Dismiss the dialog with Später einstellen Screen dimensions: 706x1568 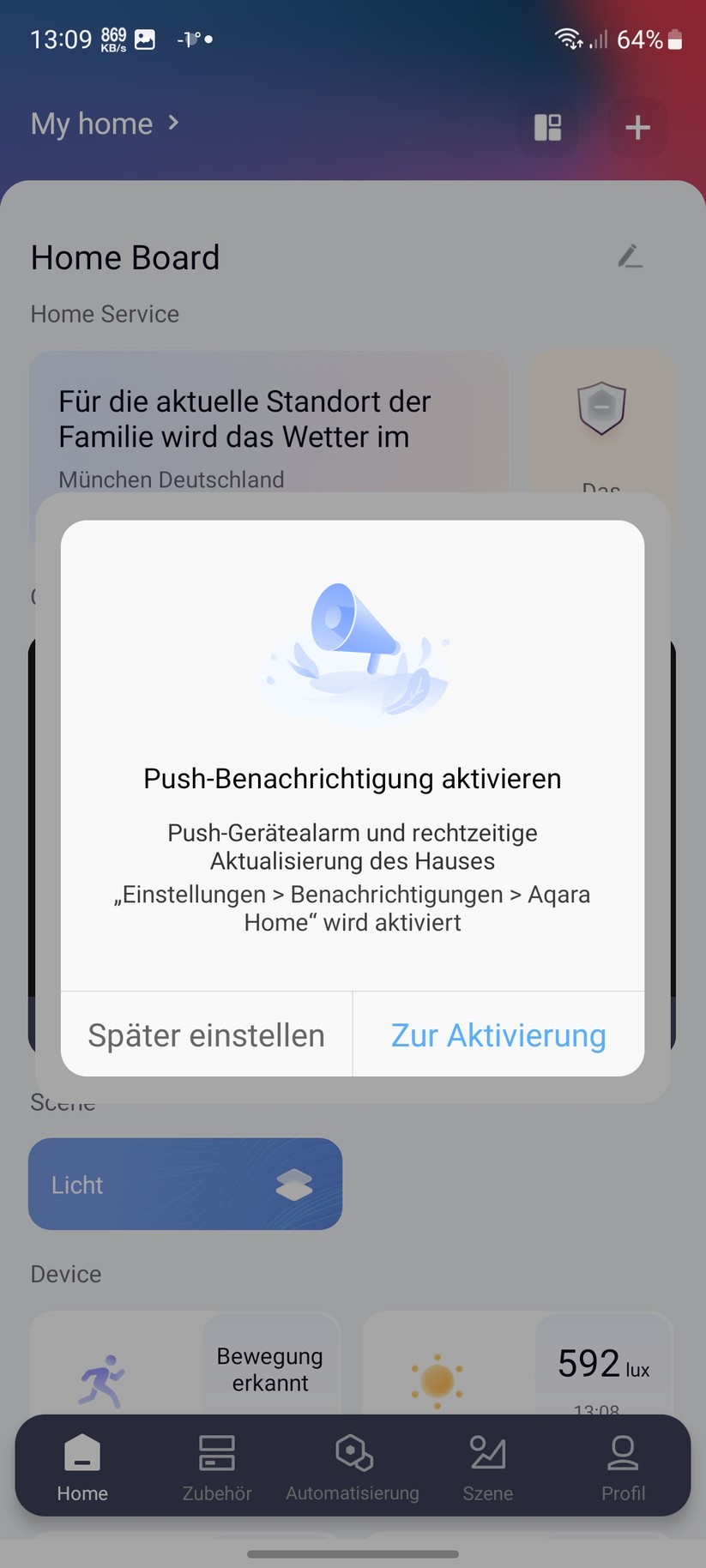point(205,1034)
